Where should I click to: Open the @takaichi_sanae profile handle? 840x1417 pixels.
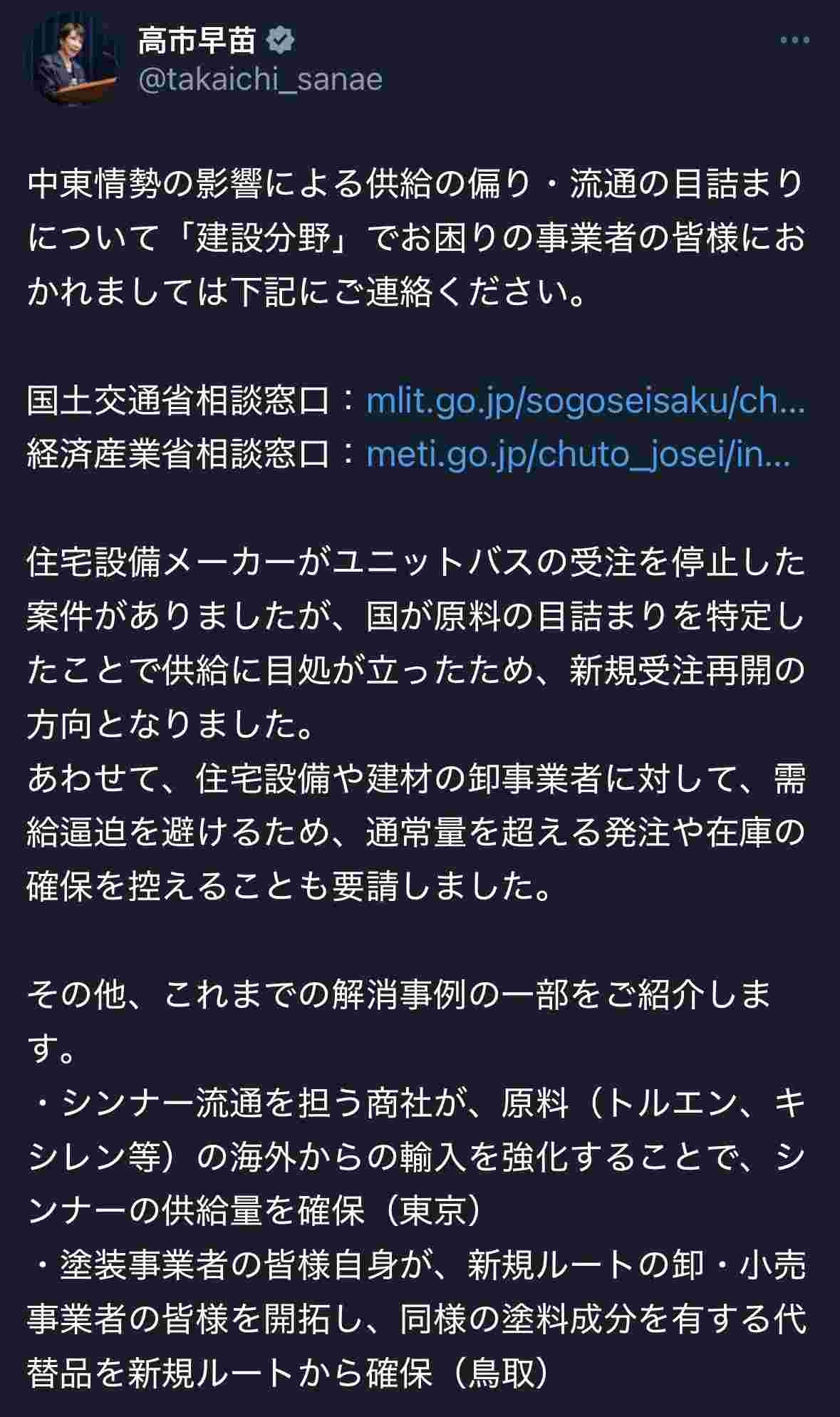coord(260,79)
